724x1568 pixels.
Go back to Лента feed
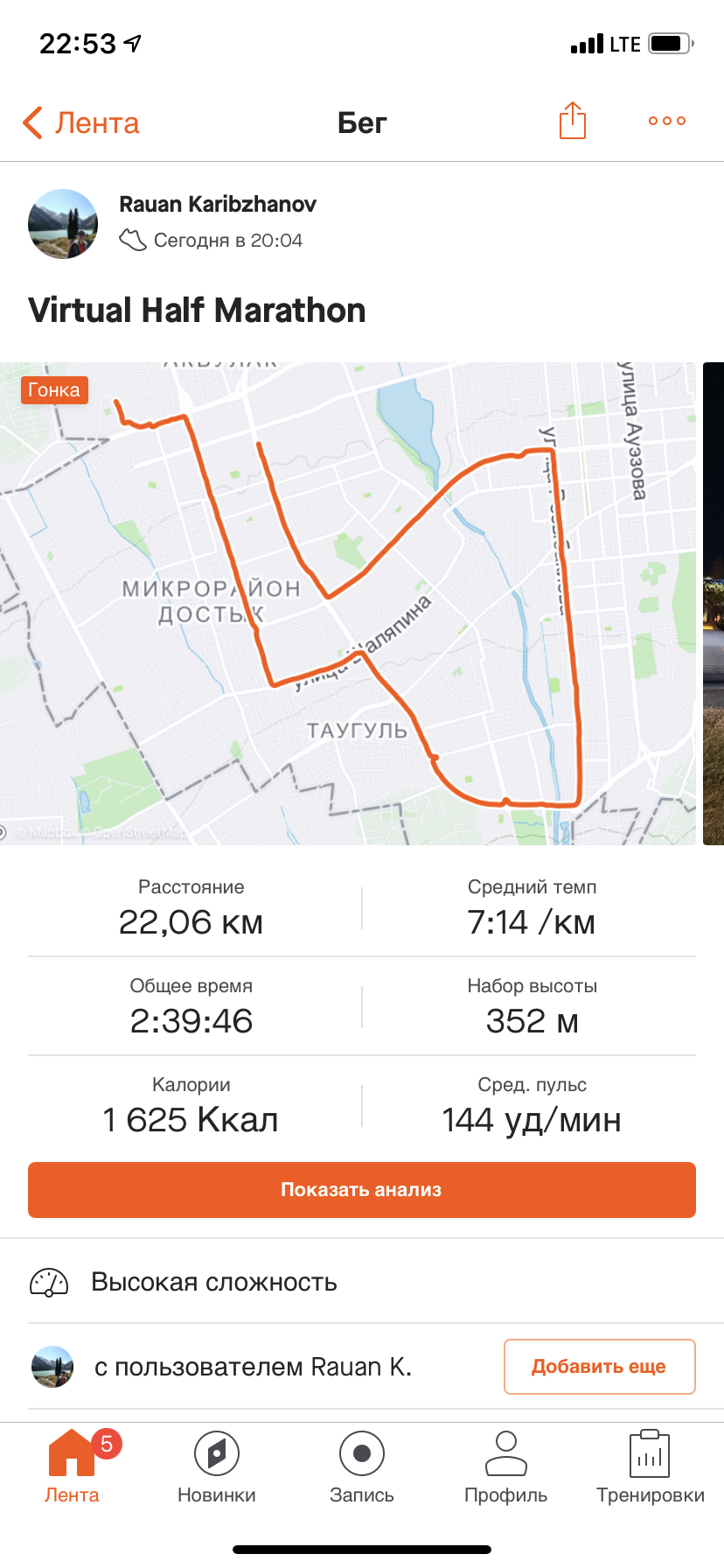81,122
